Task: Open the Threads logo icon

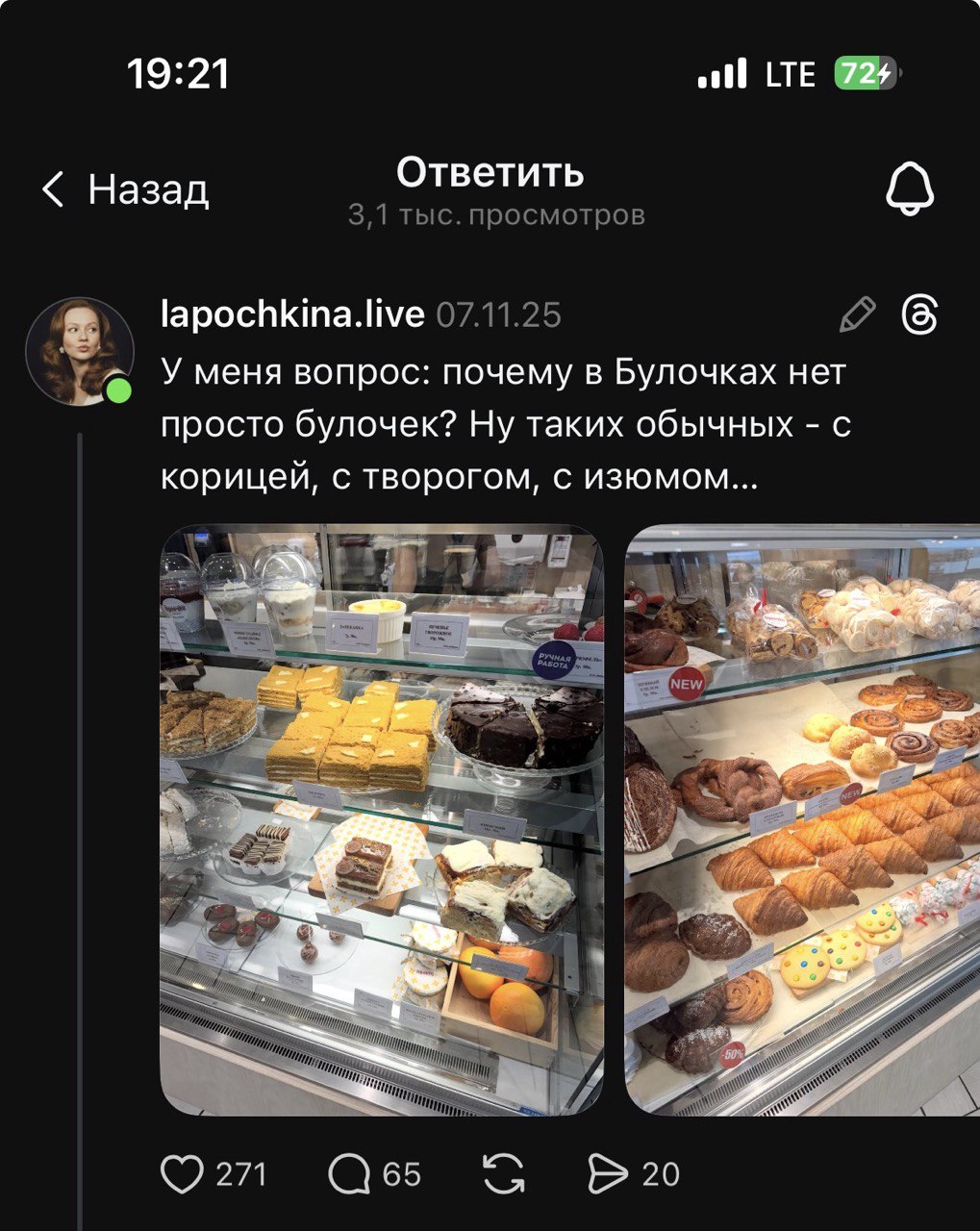Action: tap(919, 314)
